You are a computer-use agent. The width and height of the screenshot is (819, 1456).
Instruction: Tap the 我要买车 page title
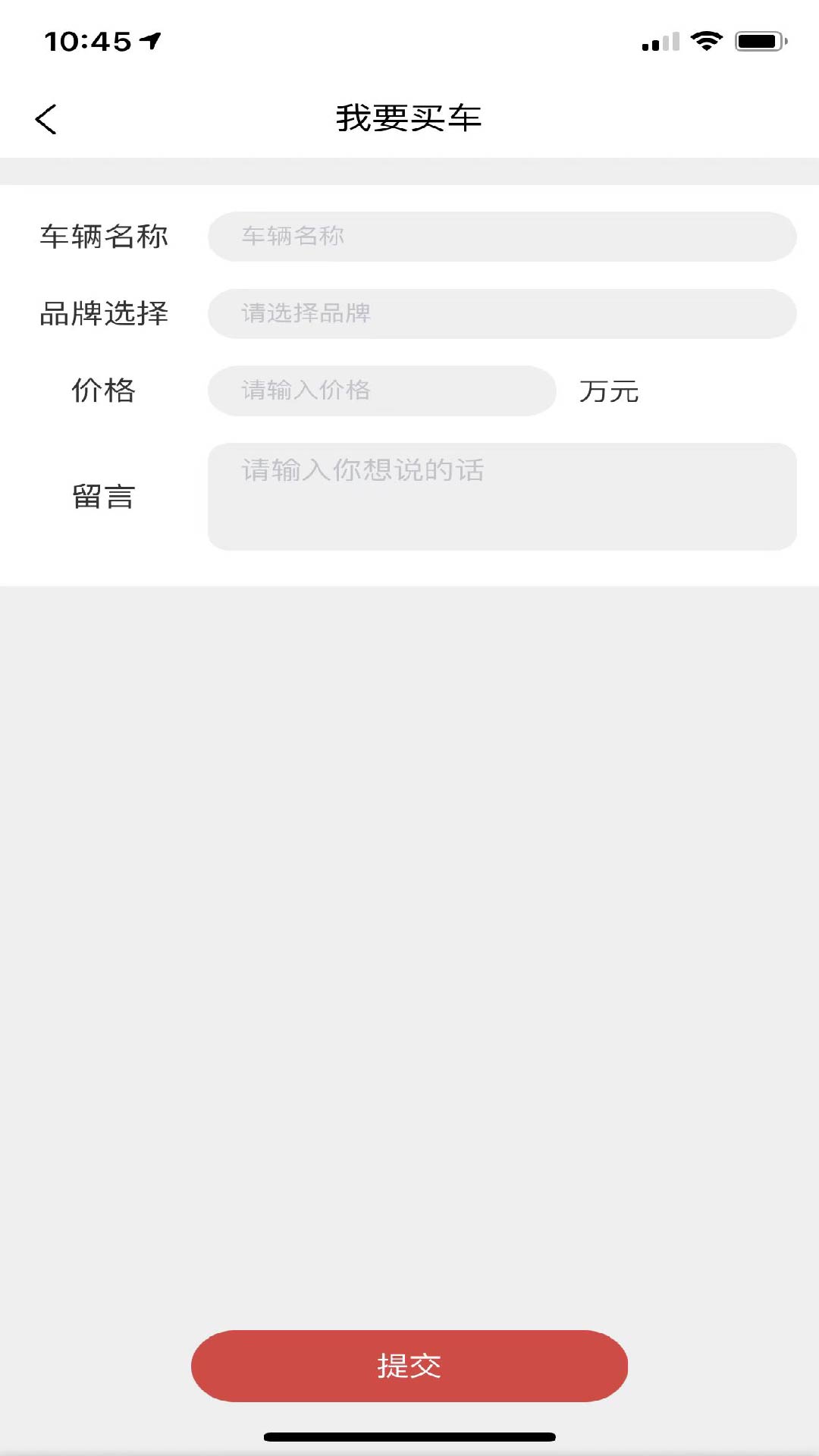pyautogui.click(x=409, y=118)
